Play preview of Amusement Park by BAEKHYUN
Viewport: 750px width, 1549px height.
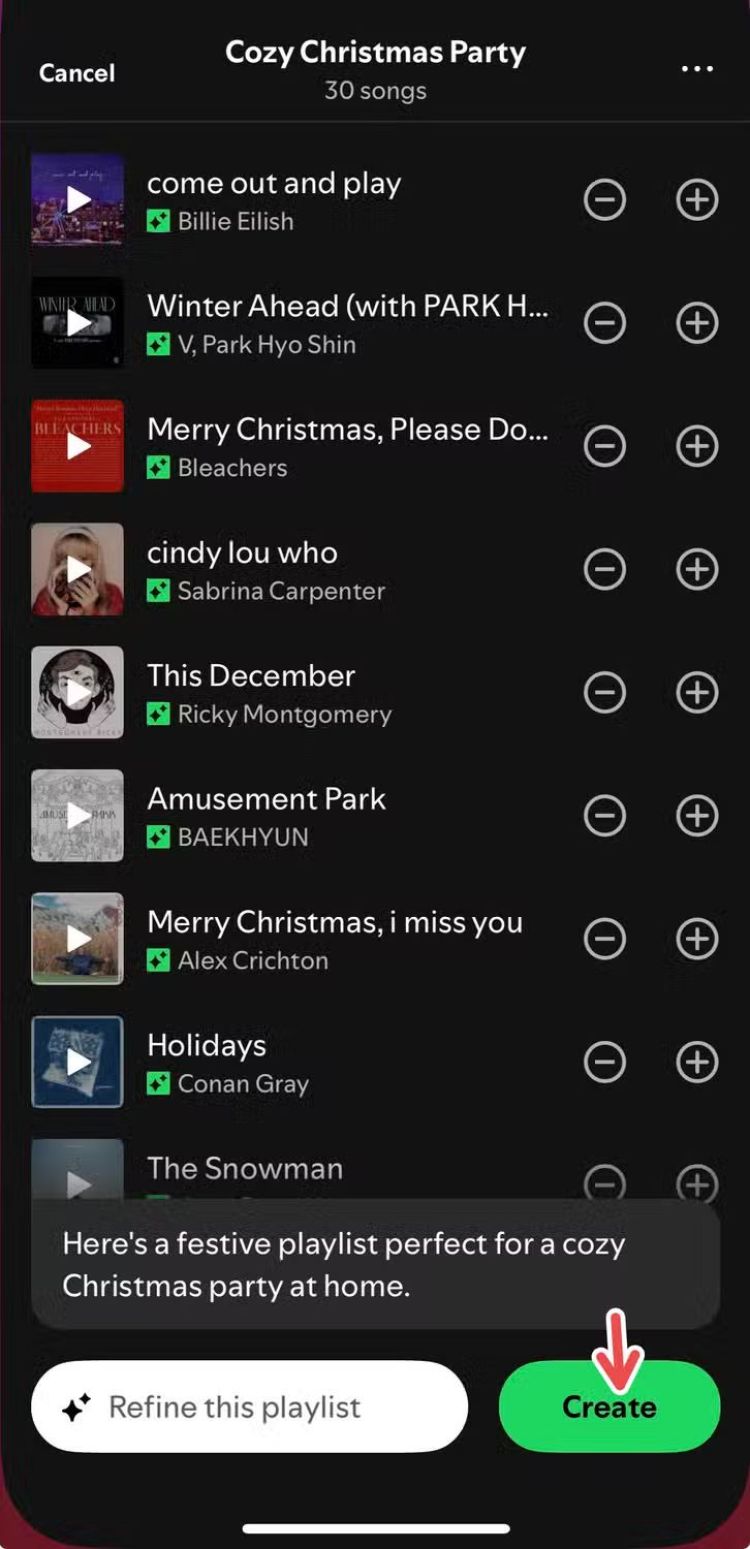pos(78,815)
